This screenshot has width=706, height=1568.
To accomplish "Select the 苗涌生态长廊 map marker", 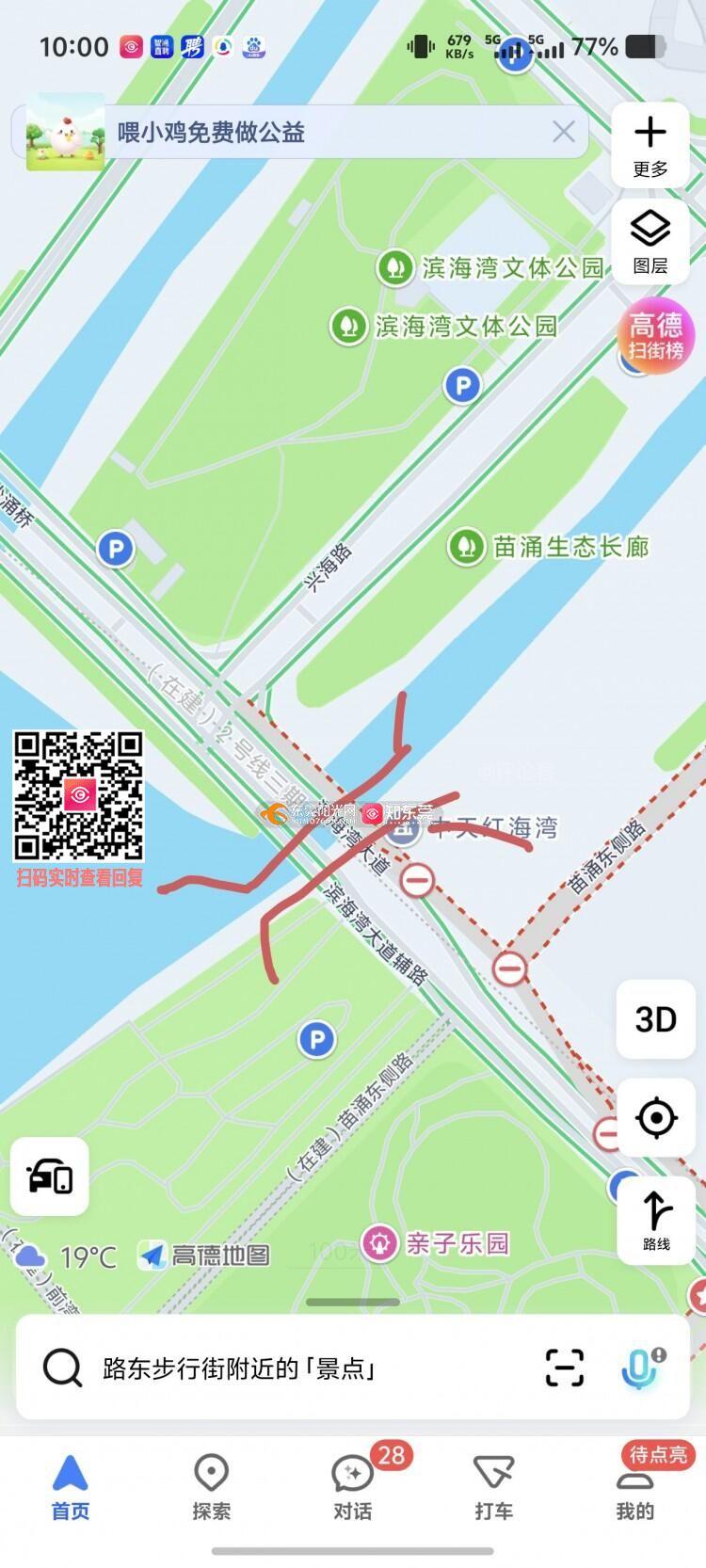I will coord(464,547).
